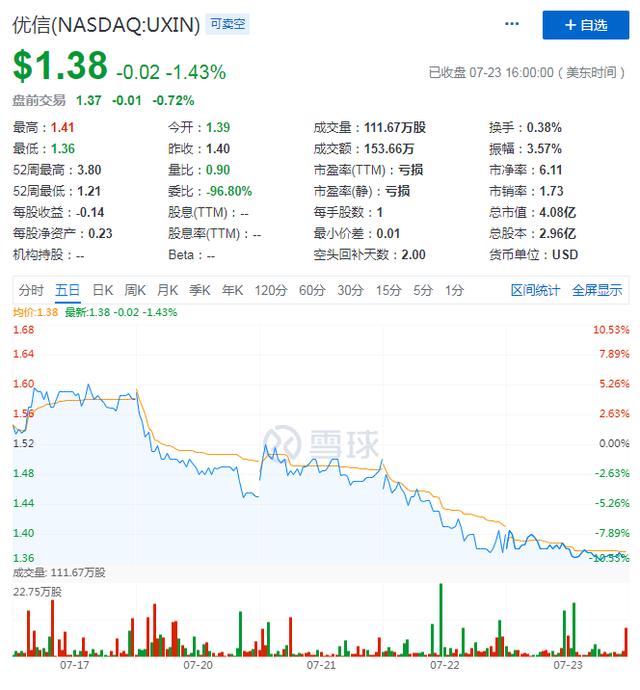Select the 五日 chart tab
The image size is (640, 690).
coord(68,290)
